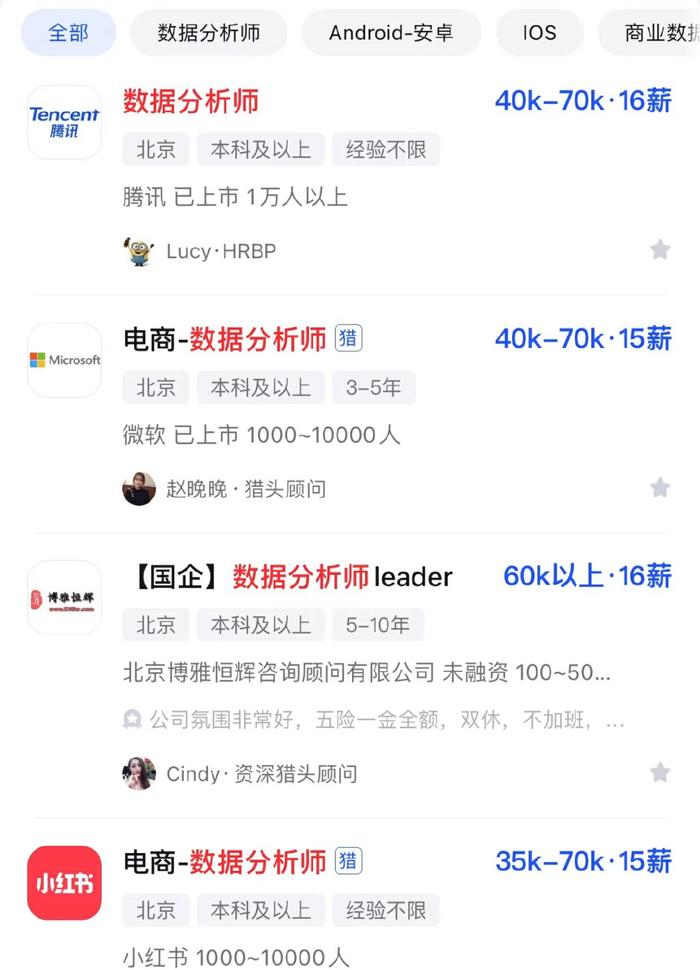Open the 小红书 电商-数据分析师 job
This screenshot has width=700, height=970.
tap(225, 861)
